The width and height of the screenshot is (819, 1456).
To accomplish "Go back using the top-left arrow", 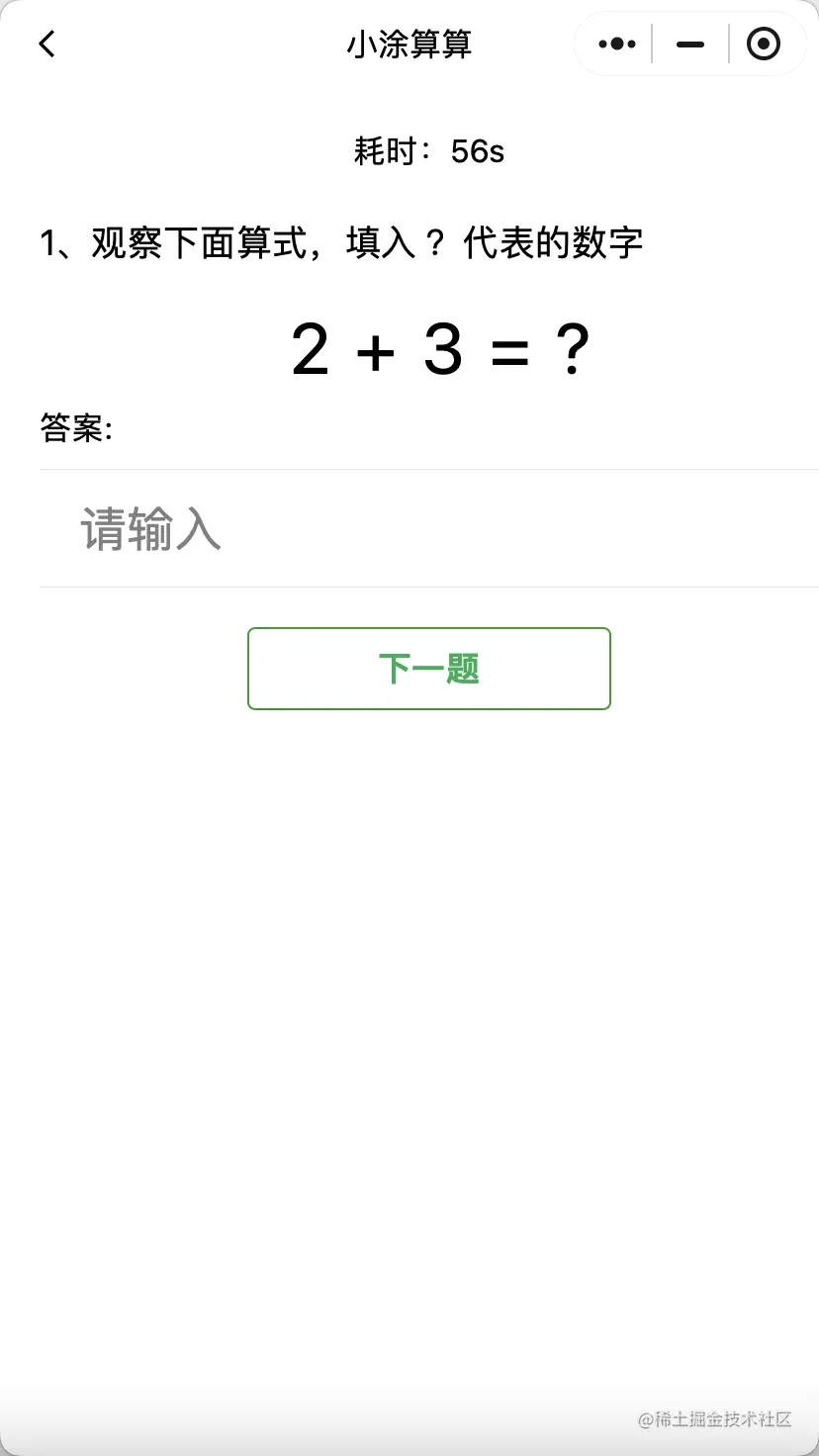I will (x=46, y=44).
